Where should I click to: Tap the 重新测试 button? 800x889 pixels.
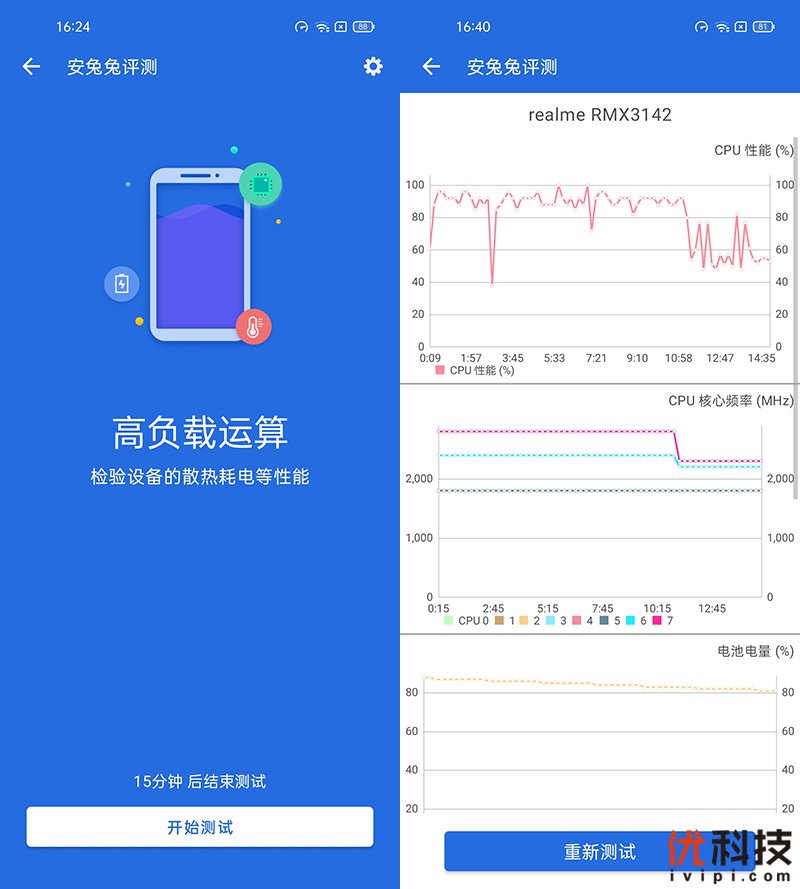point(598,851)
